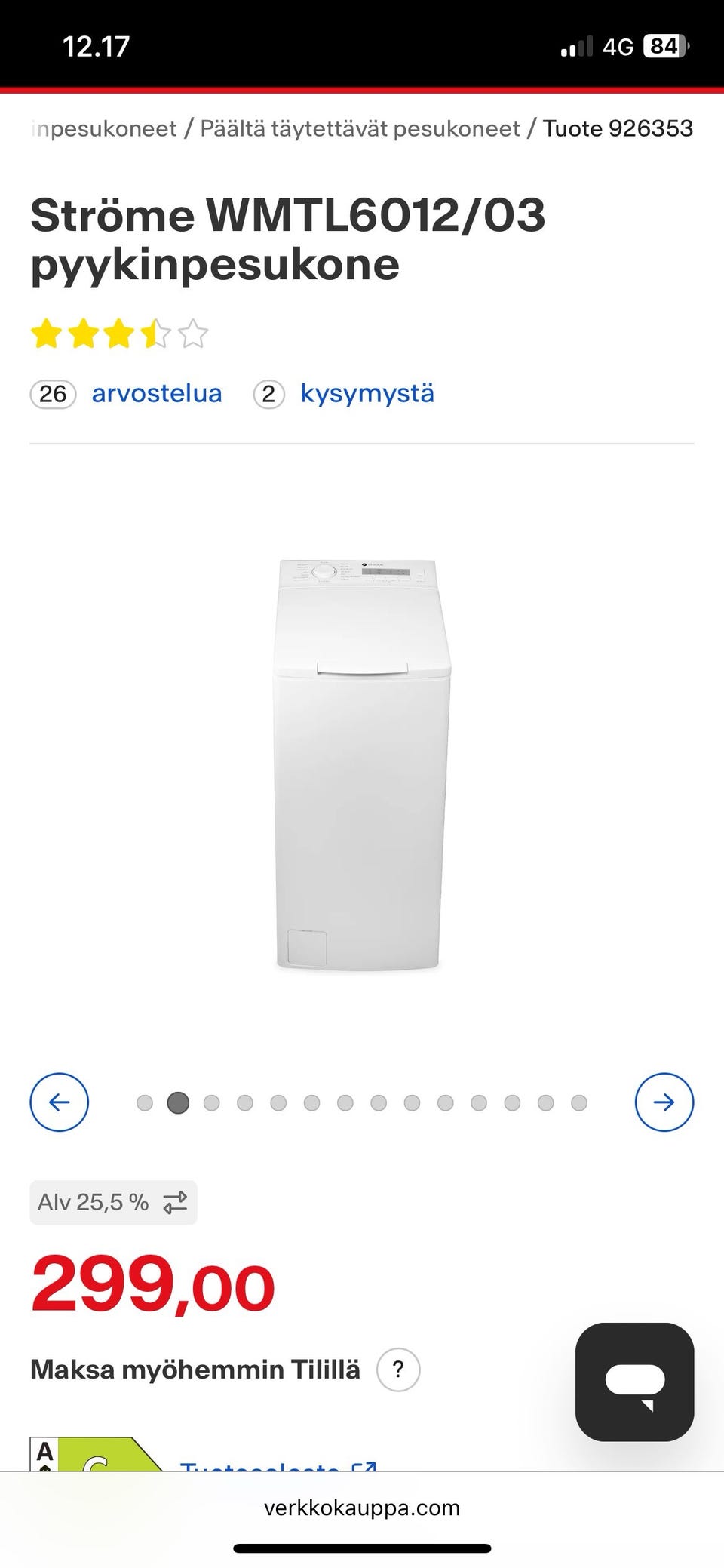The height and width of the screenshot is (1568, 724).
Task: Open the 2 kysymystä questions link
Action: click(367, 394)
